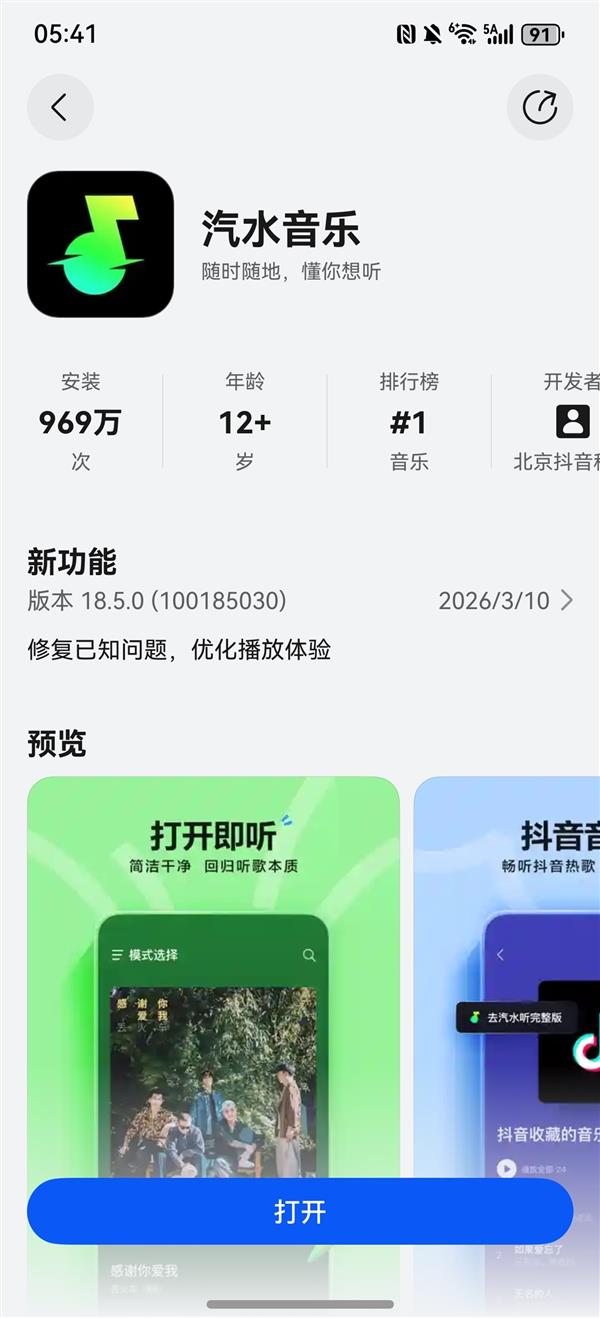This screenshot has width=600, height=1318.
Task: Open the #1 音乐 ranking chart
Action: coord(409,422)
